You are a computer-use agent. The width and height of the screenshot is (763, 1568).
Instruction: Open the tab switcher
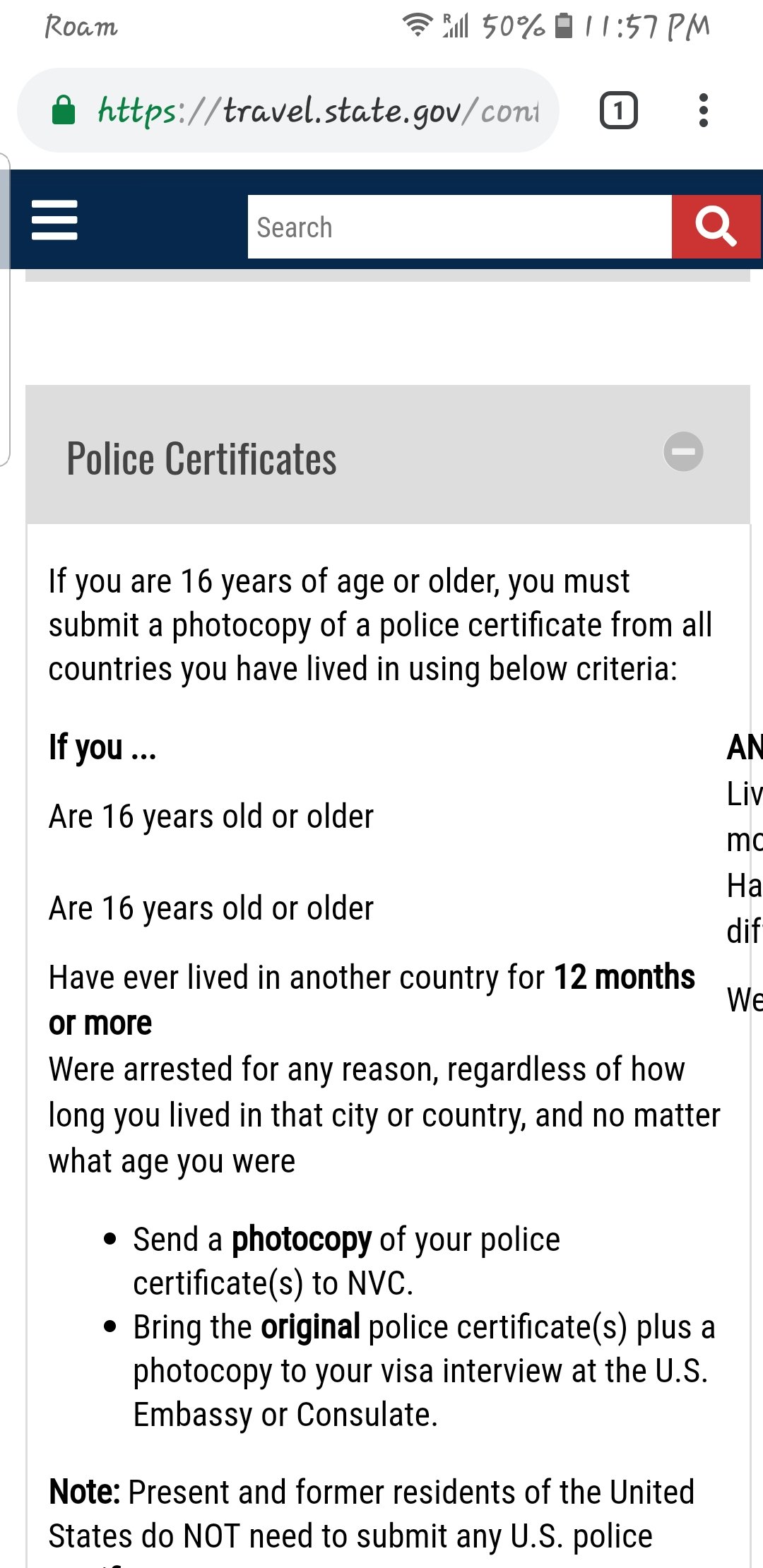(618, 111)
